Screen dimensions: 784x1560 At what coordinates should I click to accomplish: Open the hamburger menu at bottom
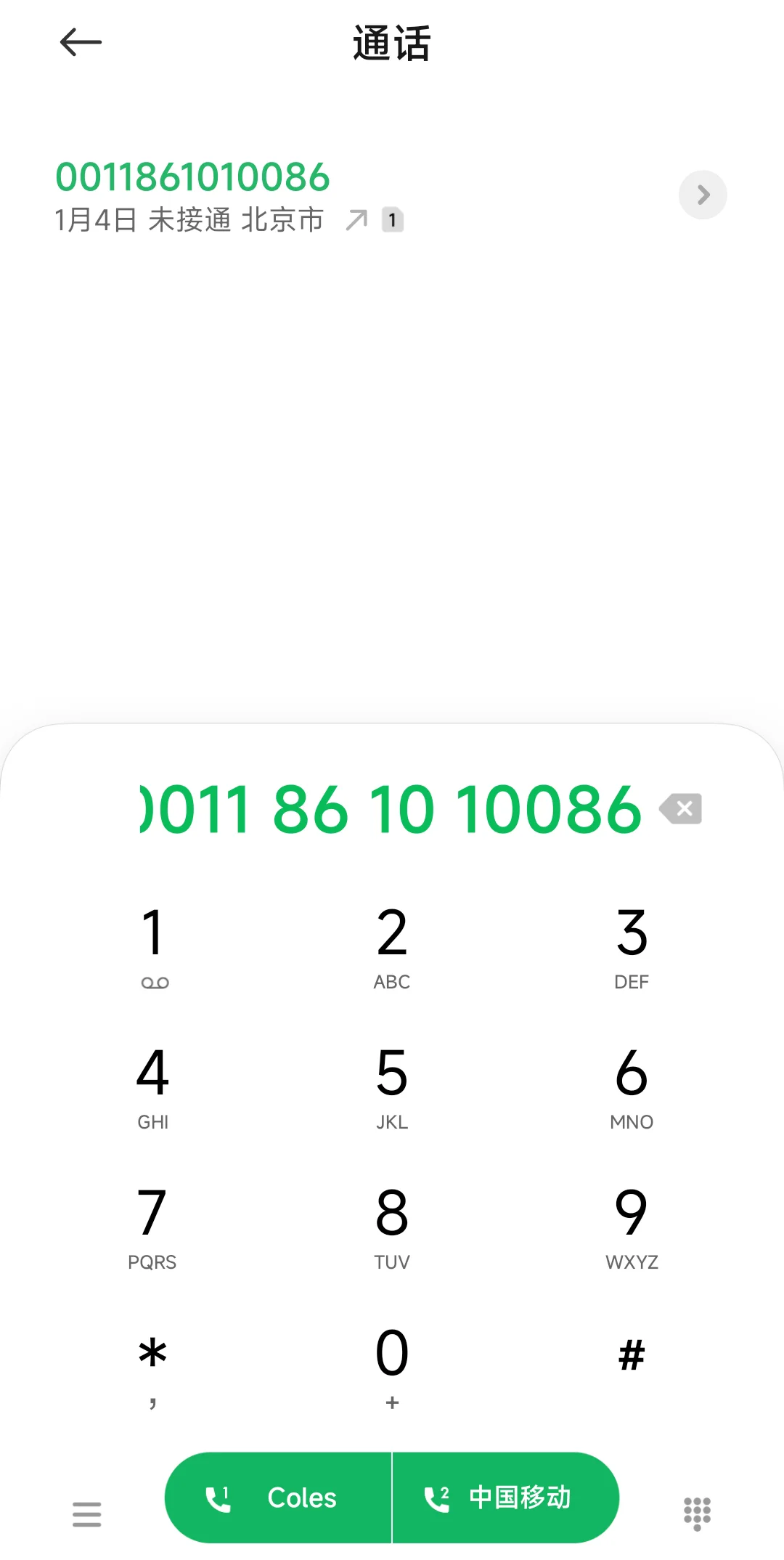[87, 1514]
